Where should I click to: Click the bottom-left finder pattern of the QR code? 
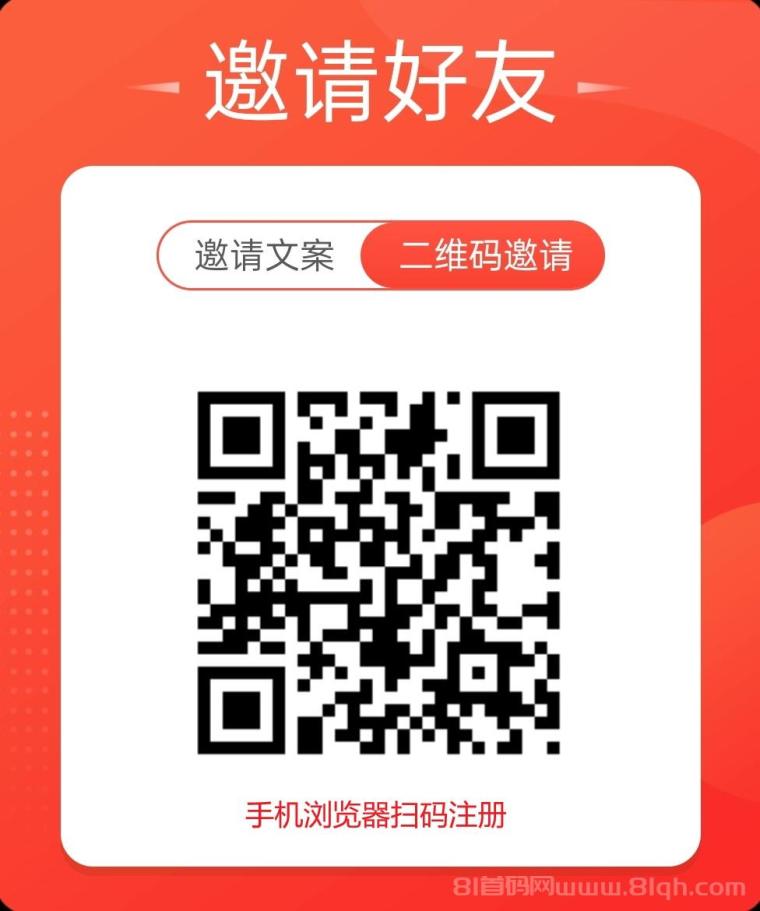click(x=240, y=708)
